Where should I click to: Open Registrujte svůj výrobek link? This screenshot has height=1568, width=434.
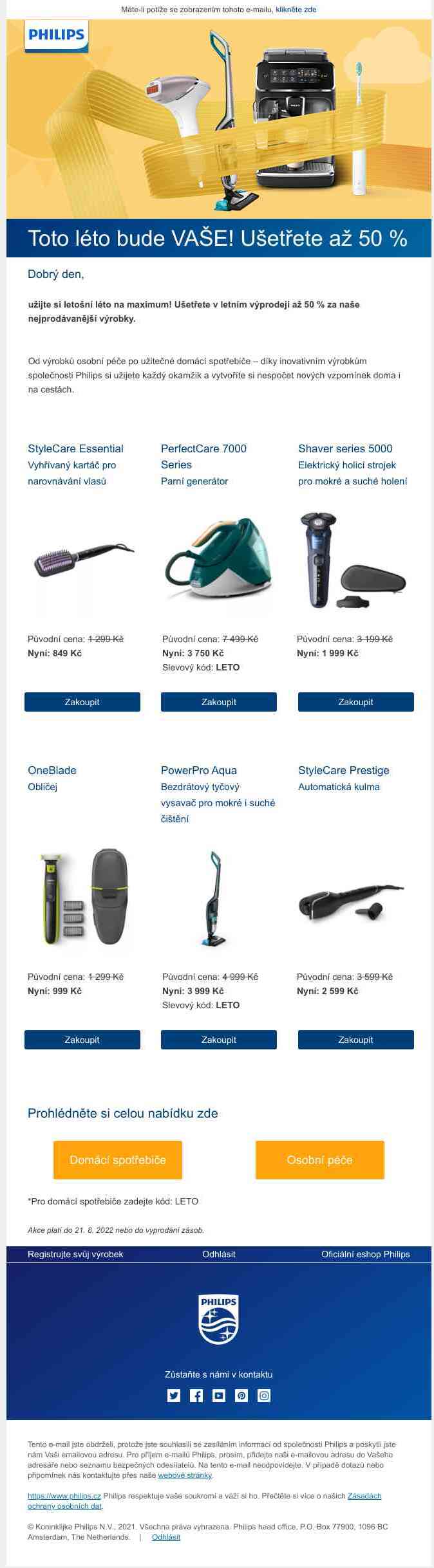coord(75,1254)
